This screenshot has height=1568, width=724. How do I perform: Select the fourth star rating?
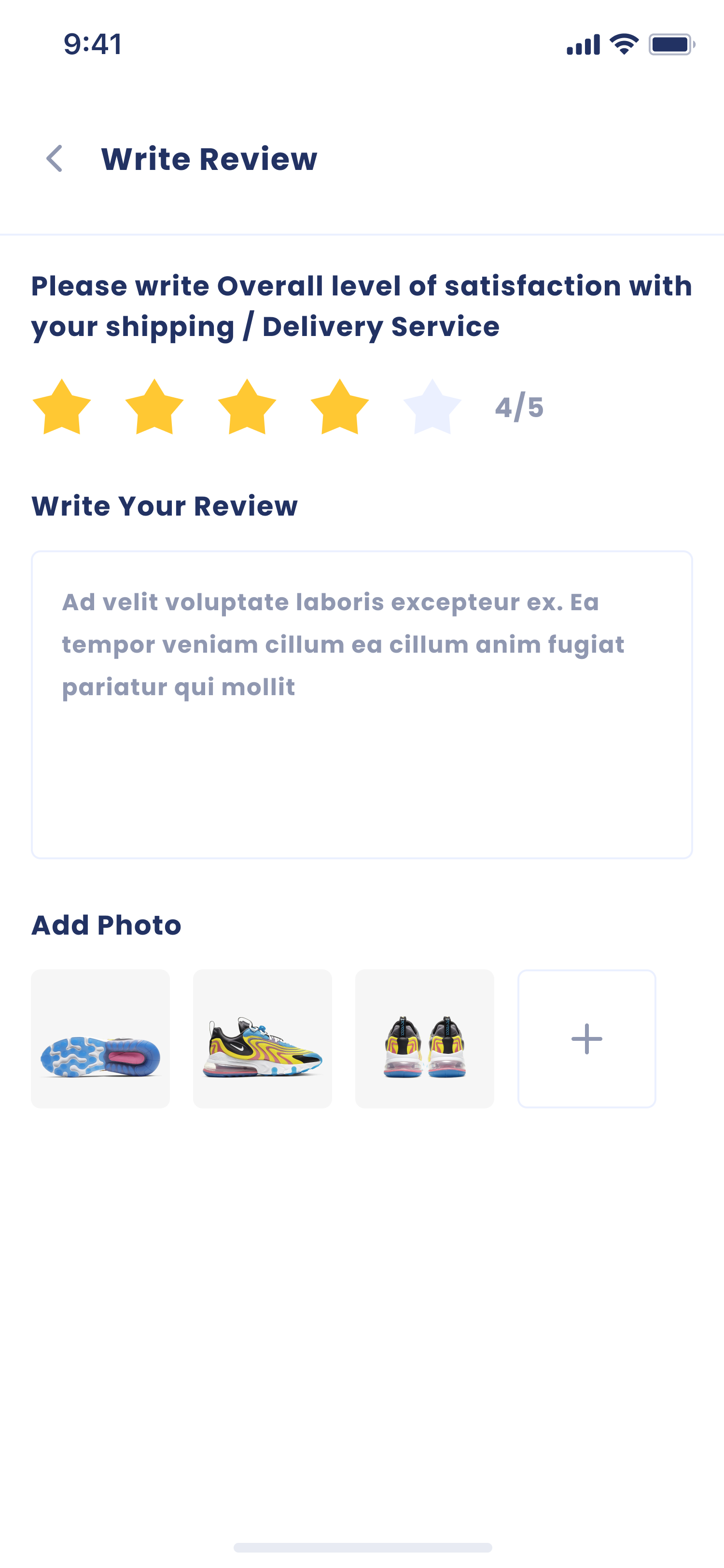point(339,407)
